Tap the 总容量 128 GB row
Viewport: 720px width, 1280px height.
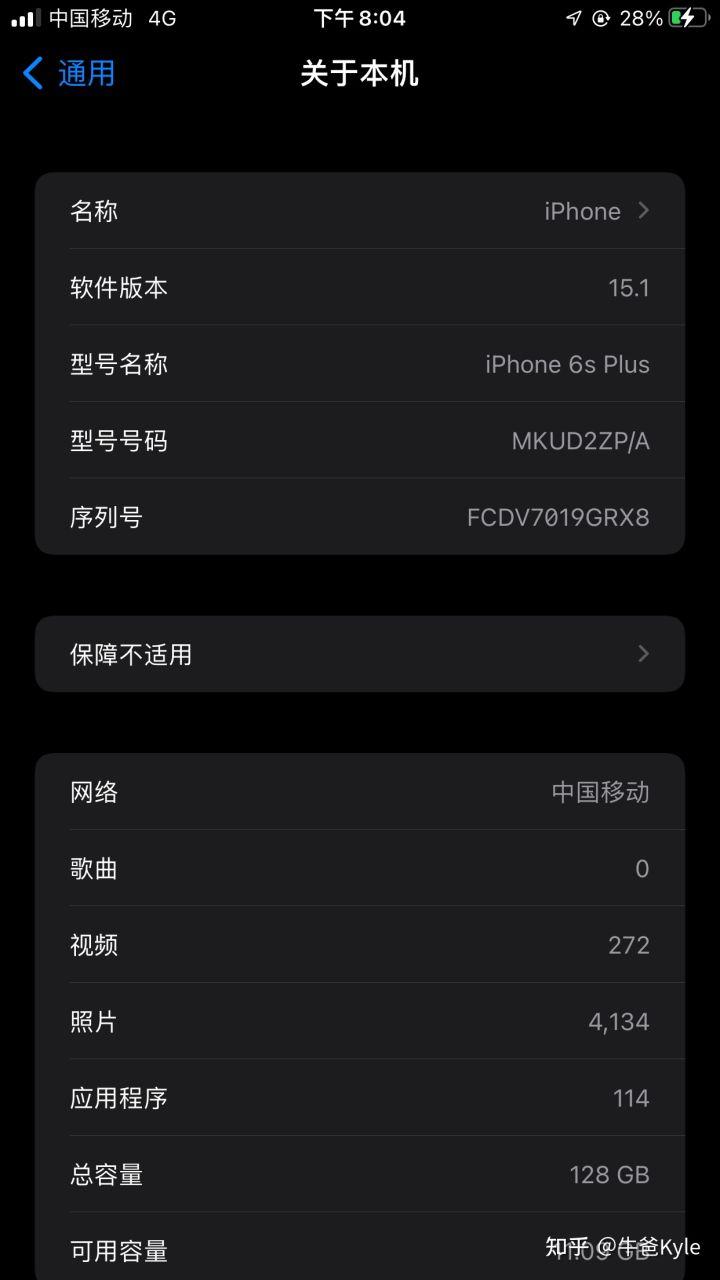[360, 1174]
